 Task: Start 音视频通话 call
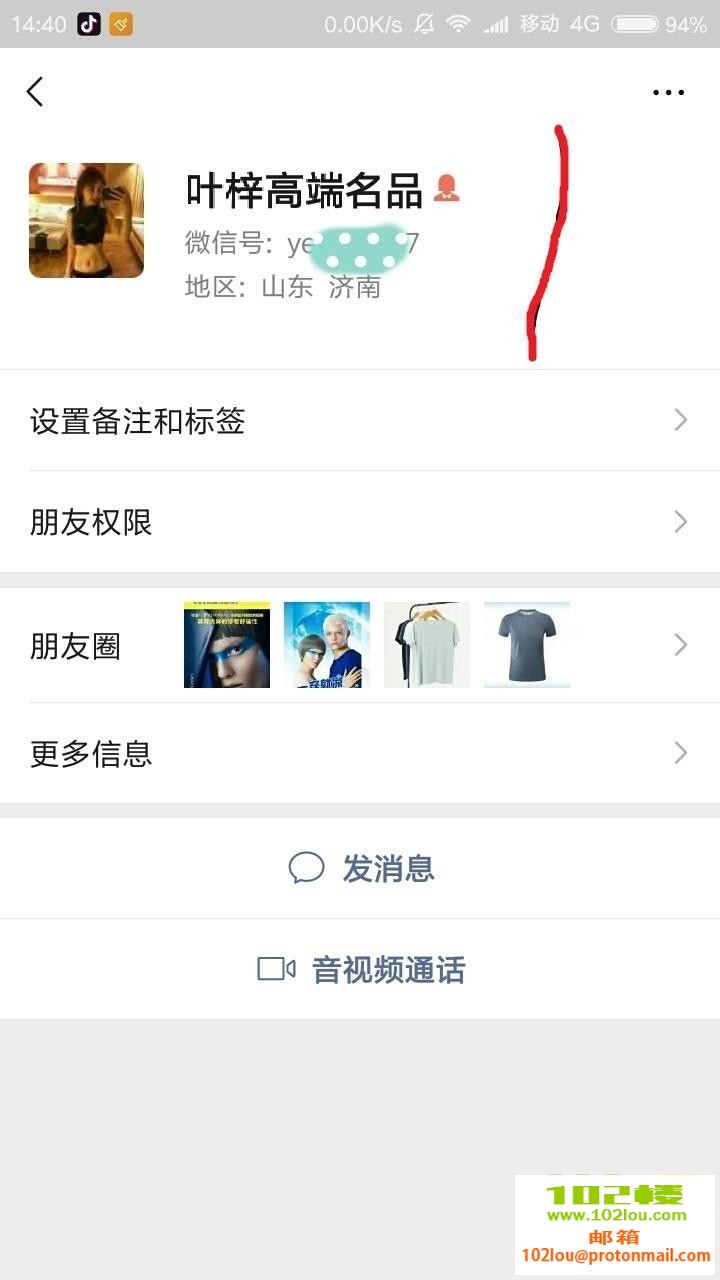tap(362, 969)
